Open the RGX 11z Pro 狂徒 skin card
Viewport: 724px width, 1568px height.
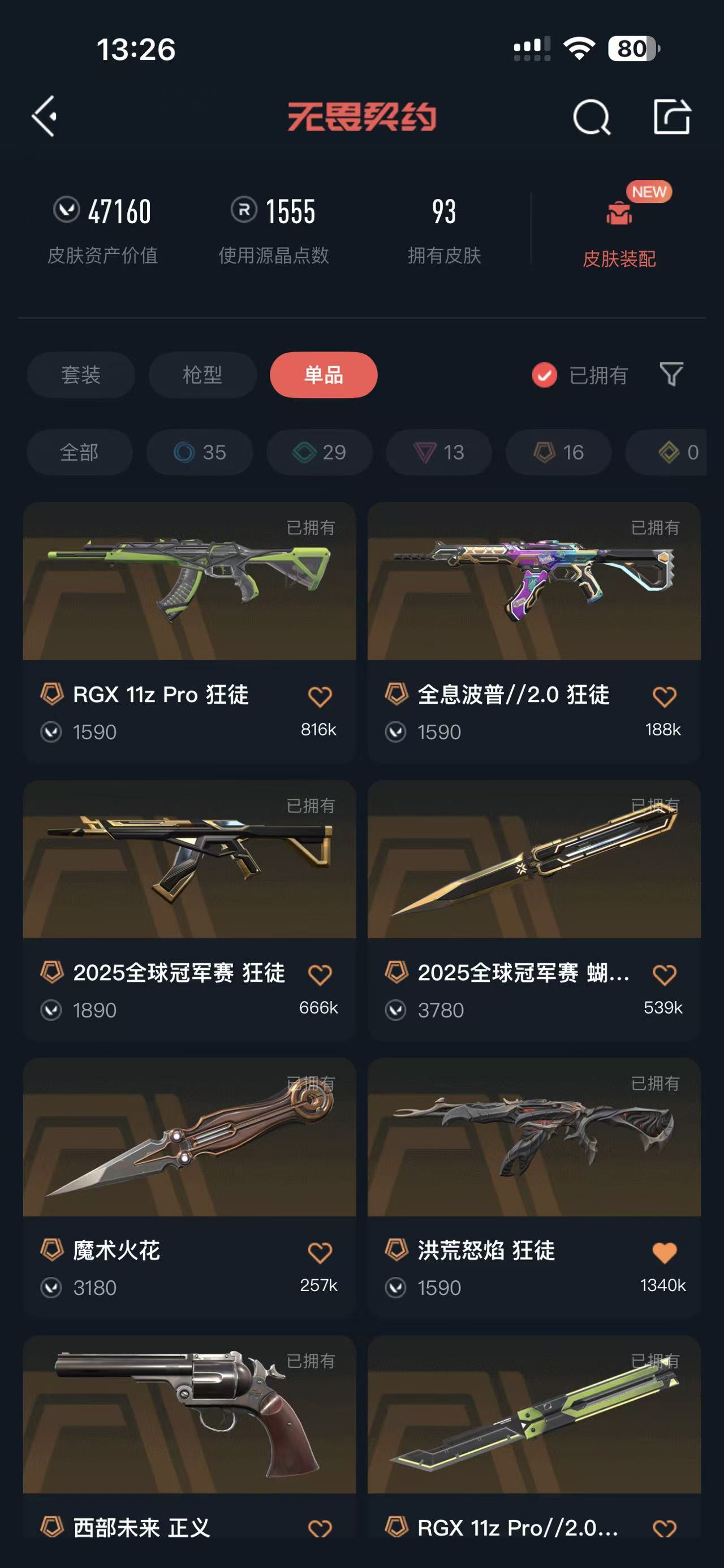(189, 632)
